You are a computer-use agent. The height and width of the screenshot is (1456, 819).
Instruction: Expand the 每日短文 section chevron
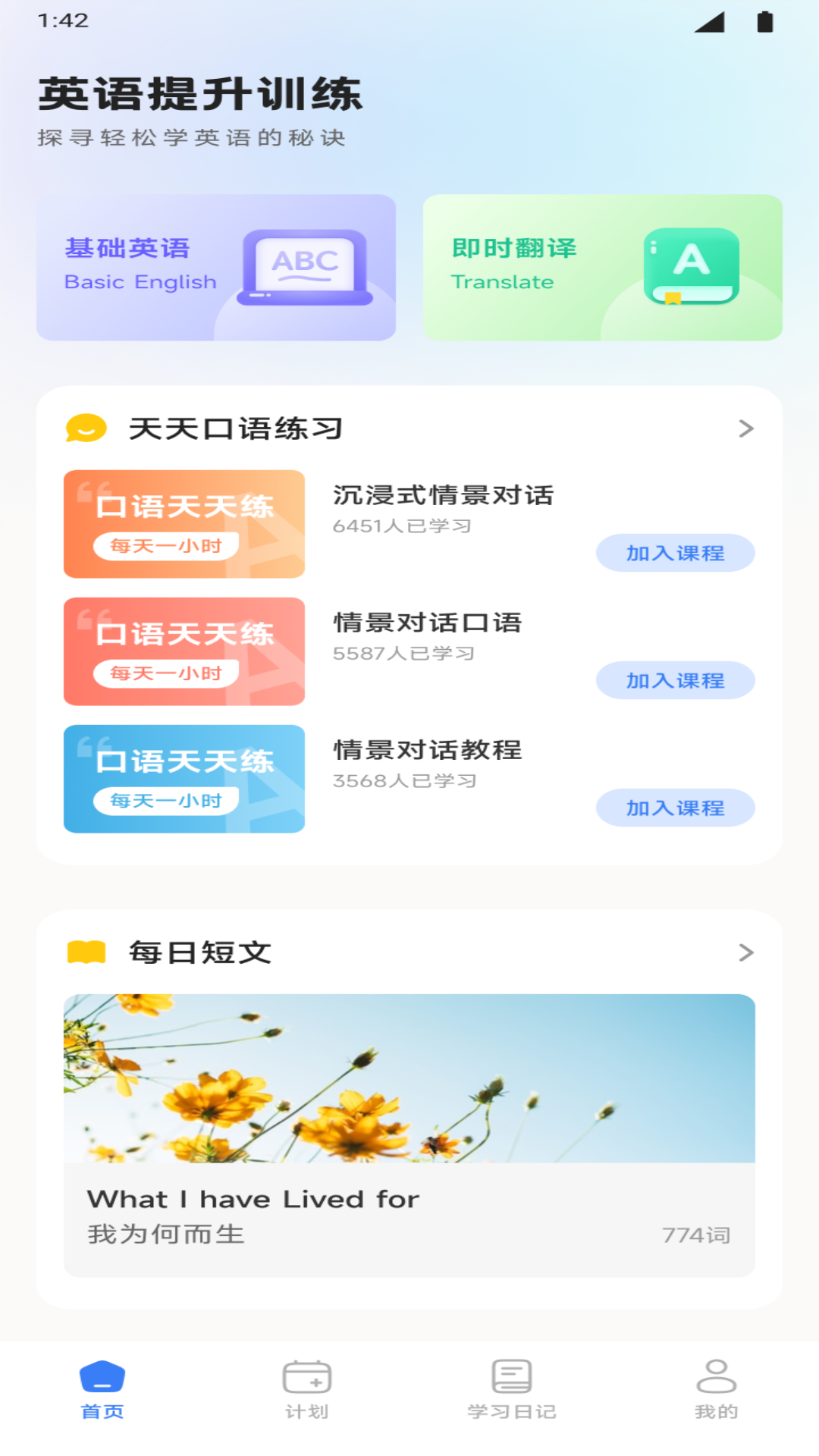coord(747,953)
